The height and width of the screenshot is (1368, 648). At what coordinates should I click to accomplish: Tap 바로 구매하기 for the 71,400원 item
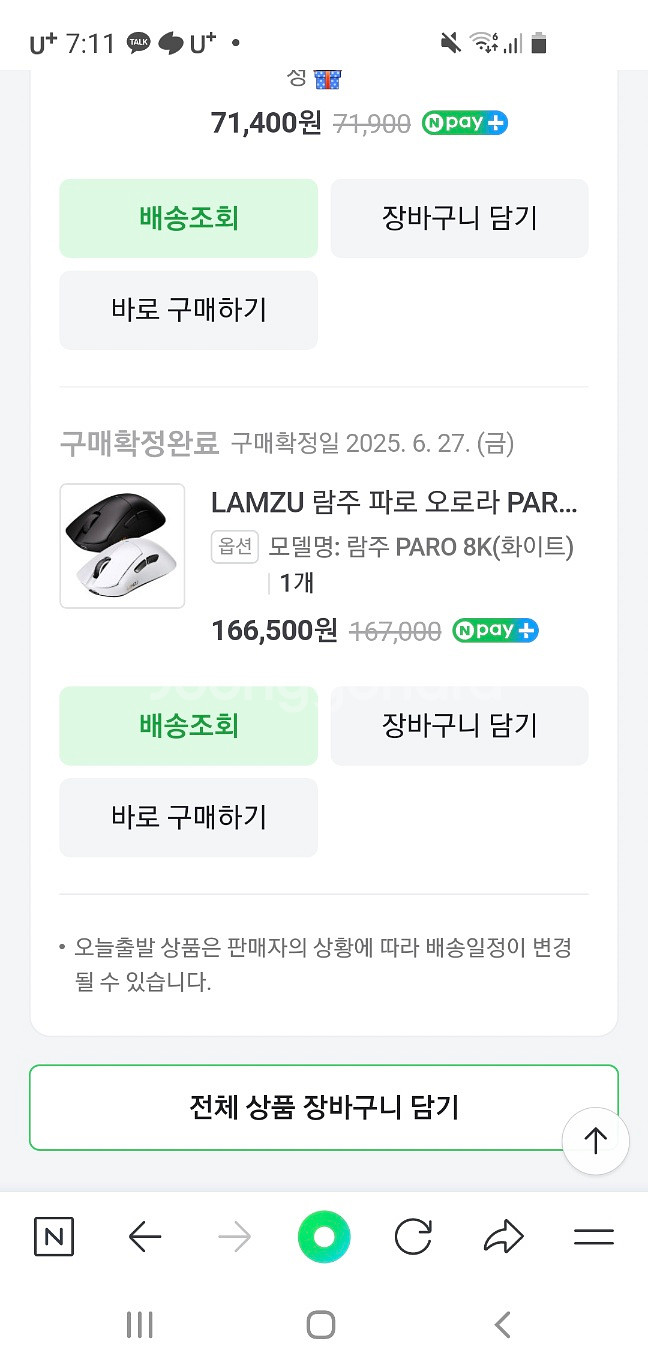tap(188, 310)
